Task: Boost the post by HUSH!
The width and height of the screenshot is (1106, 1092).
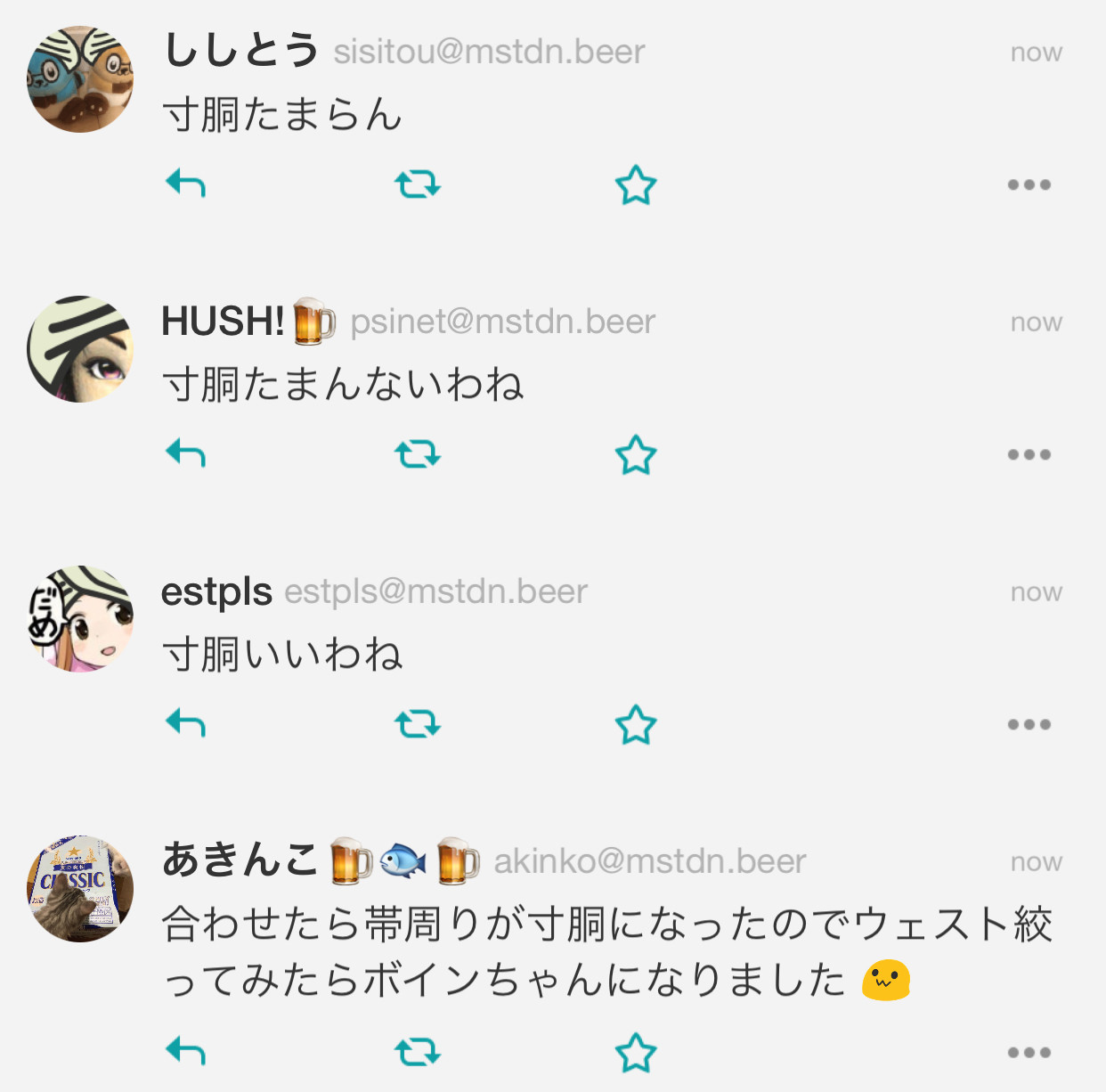Action: click(x=418, y=454)
